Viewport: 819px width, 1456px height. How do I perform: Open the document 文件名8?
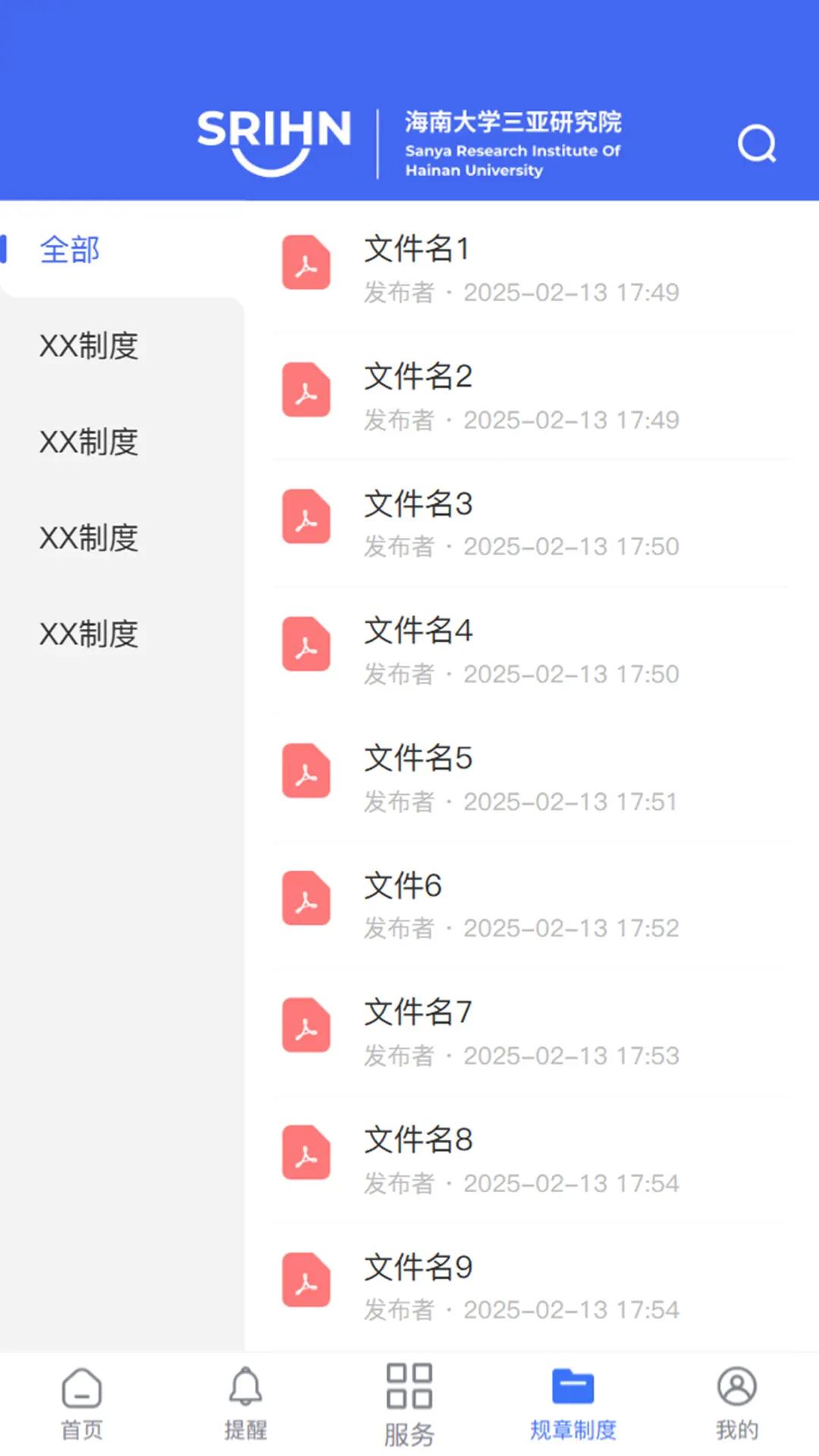[416, 1140]
